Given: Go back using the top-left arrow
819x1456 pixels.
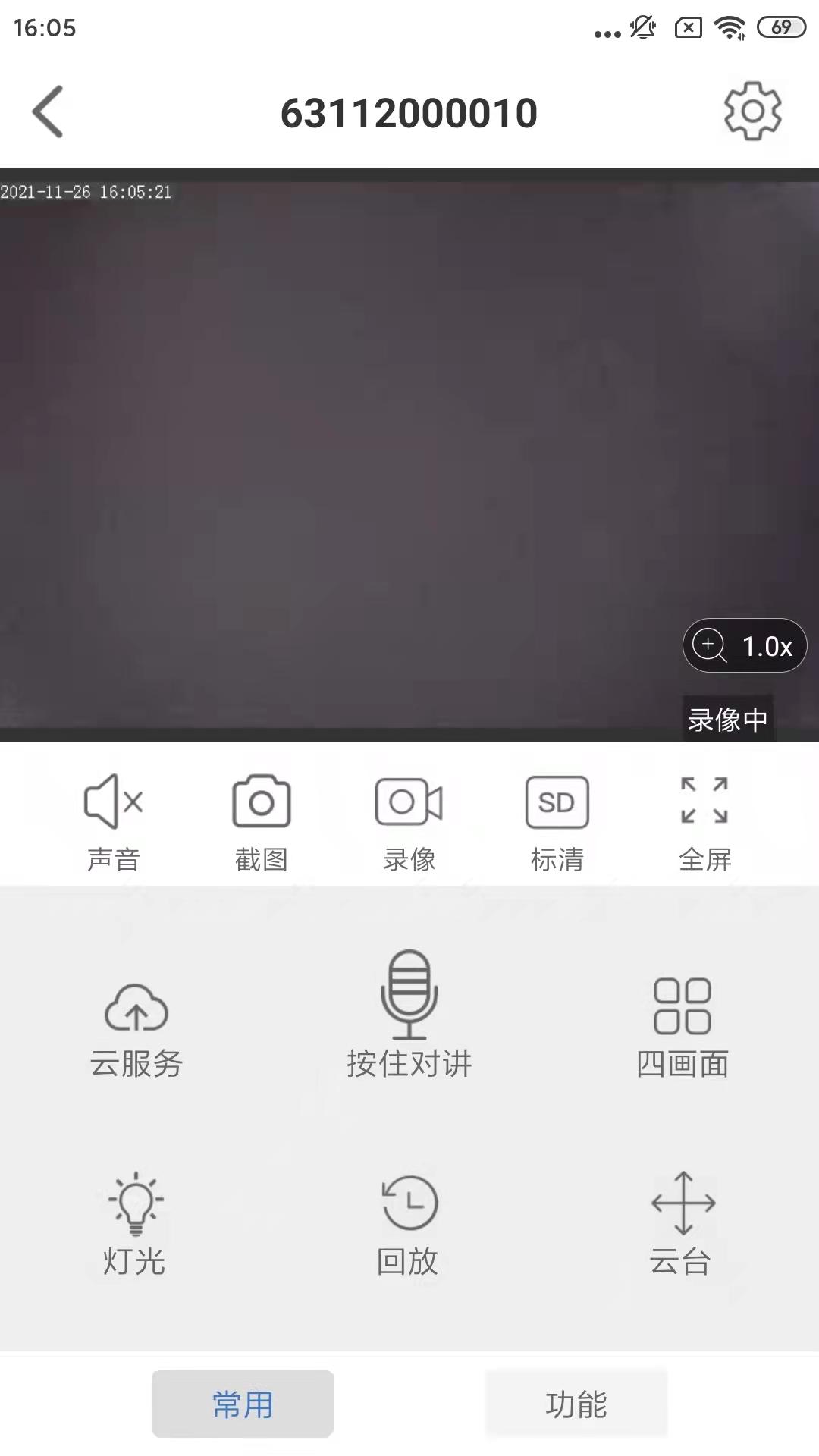Looking at the screenshot, I should 48,112.
